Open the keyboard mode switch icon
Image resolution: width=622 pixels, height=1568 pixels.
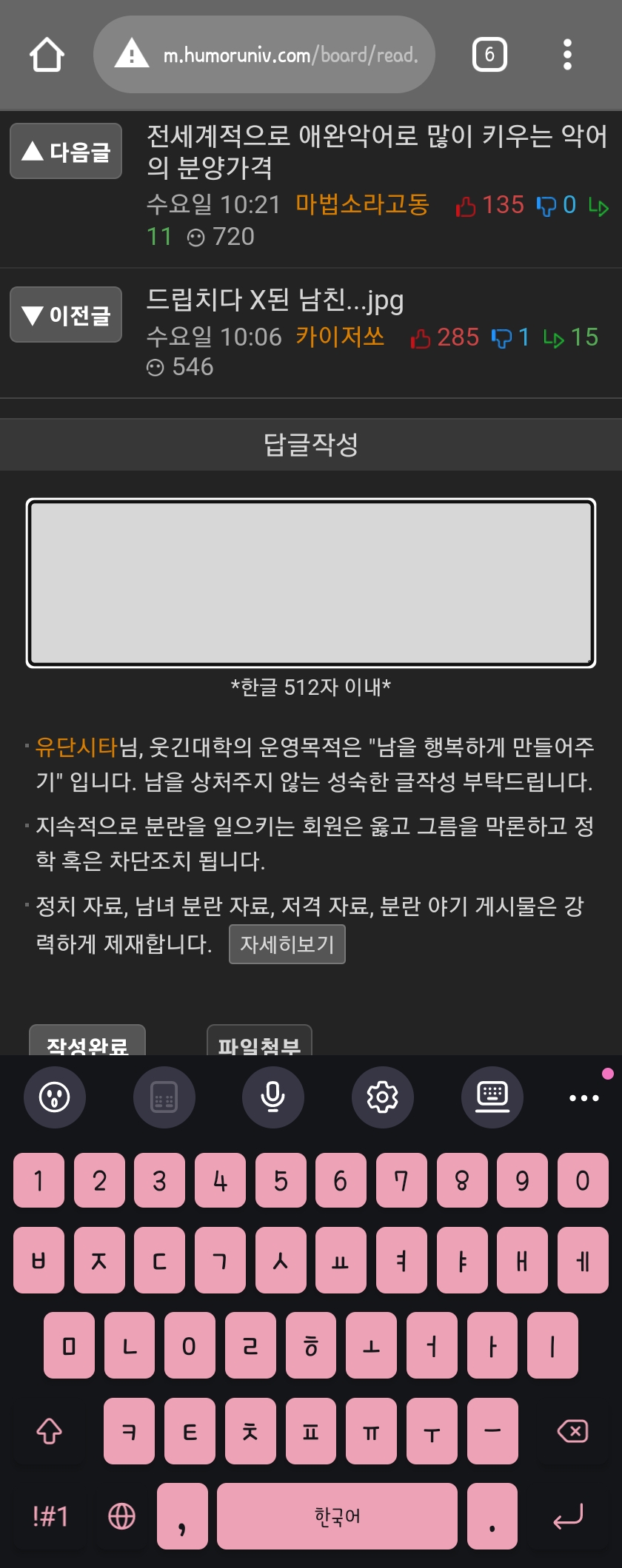pos(492,1097)
